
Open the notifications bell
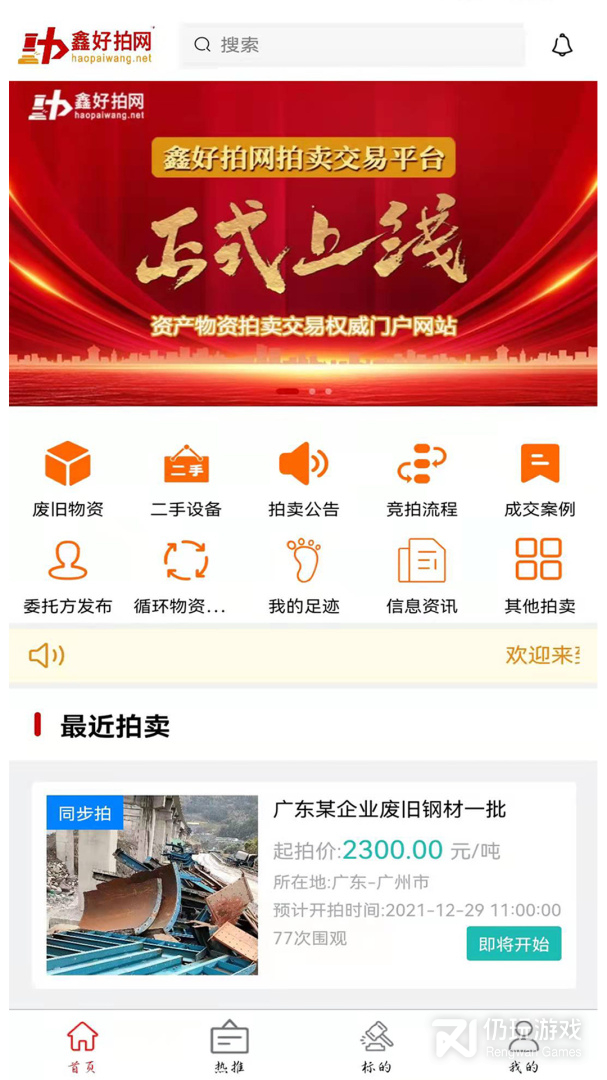[562, 45]
